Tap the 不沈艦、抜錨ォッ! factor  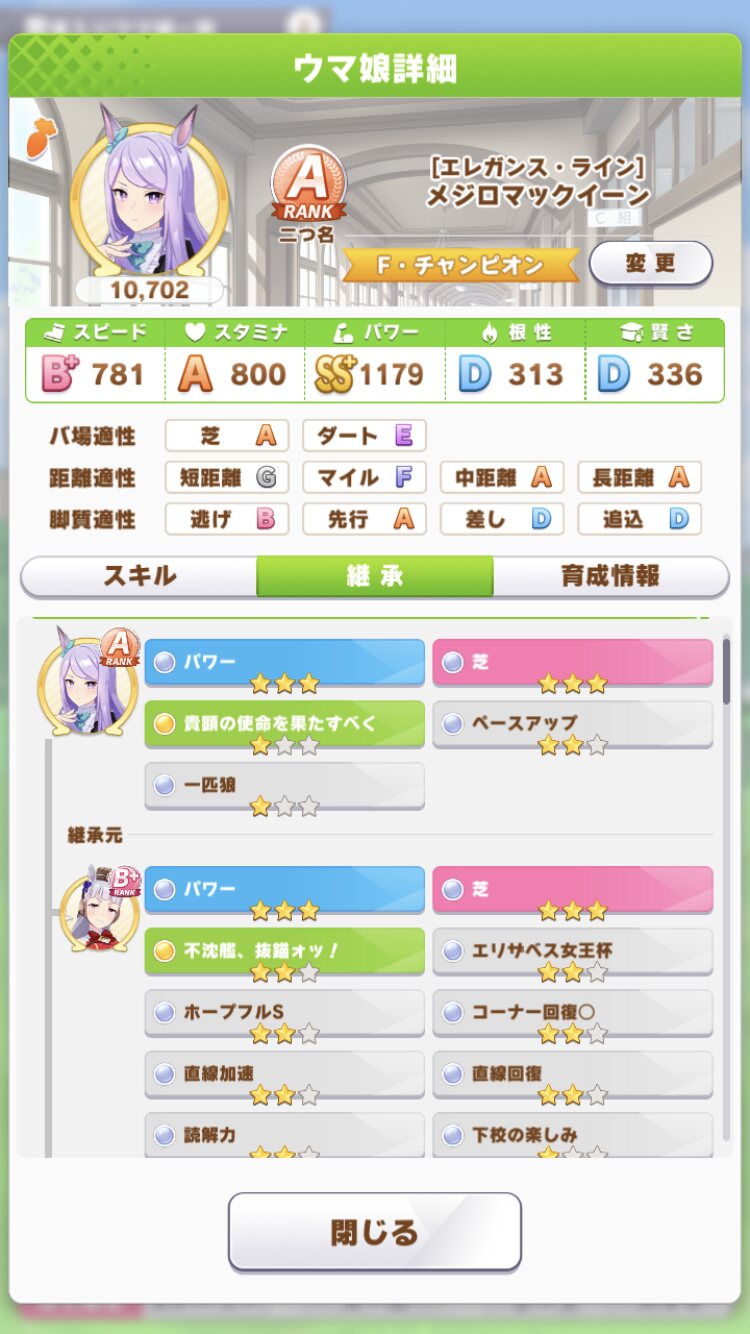point(285,951)
